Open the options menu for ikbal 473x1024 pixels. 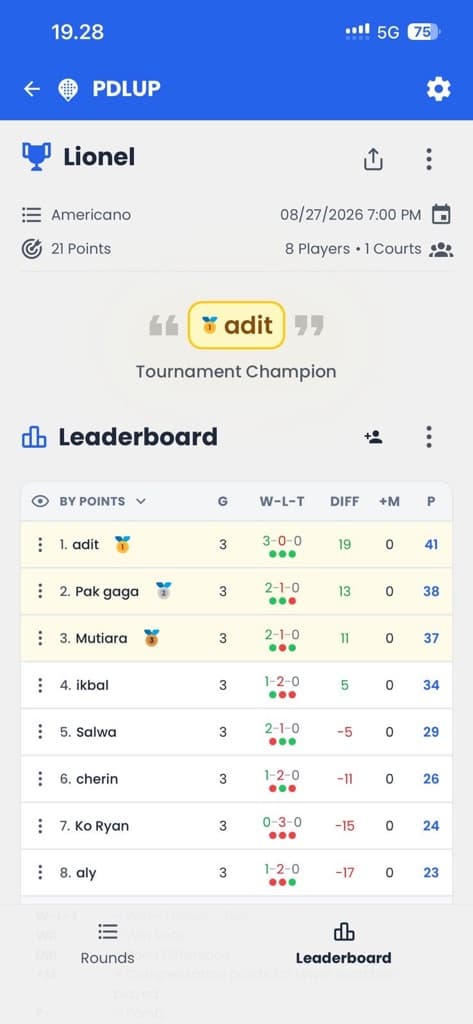[x=40, y=685]
